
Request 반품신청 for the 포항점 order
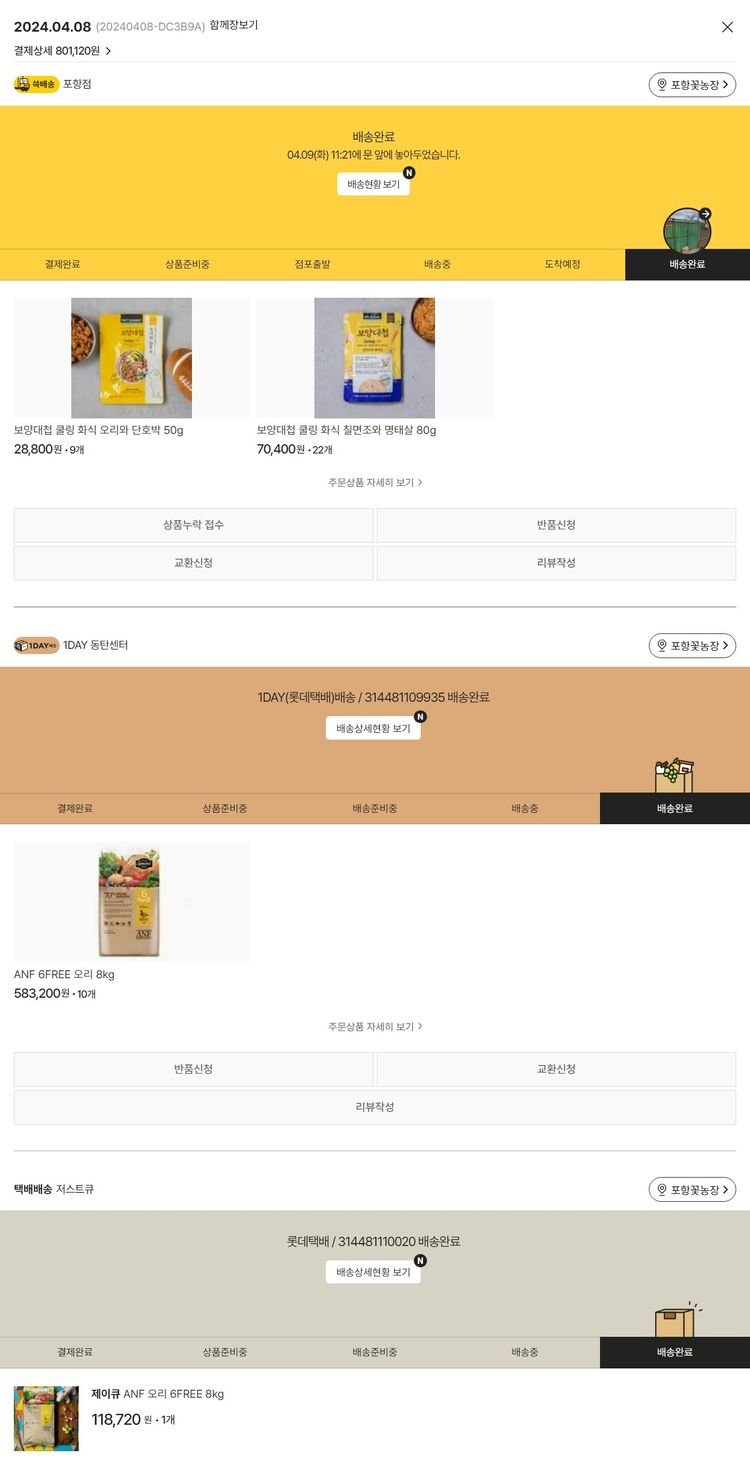point(556,525)
